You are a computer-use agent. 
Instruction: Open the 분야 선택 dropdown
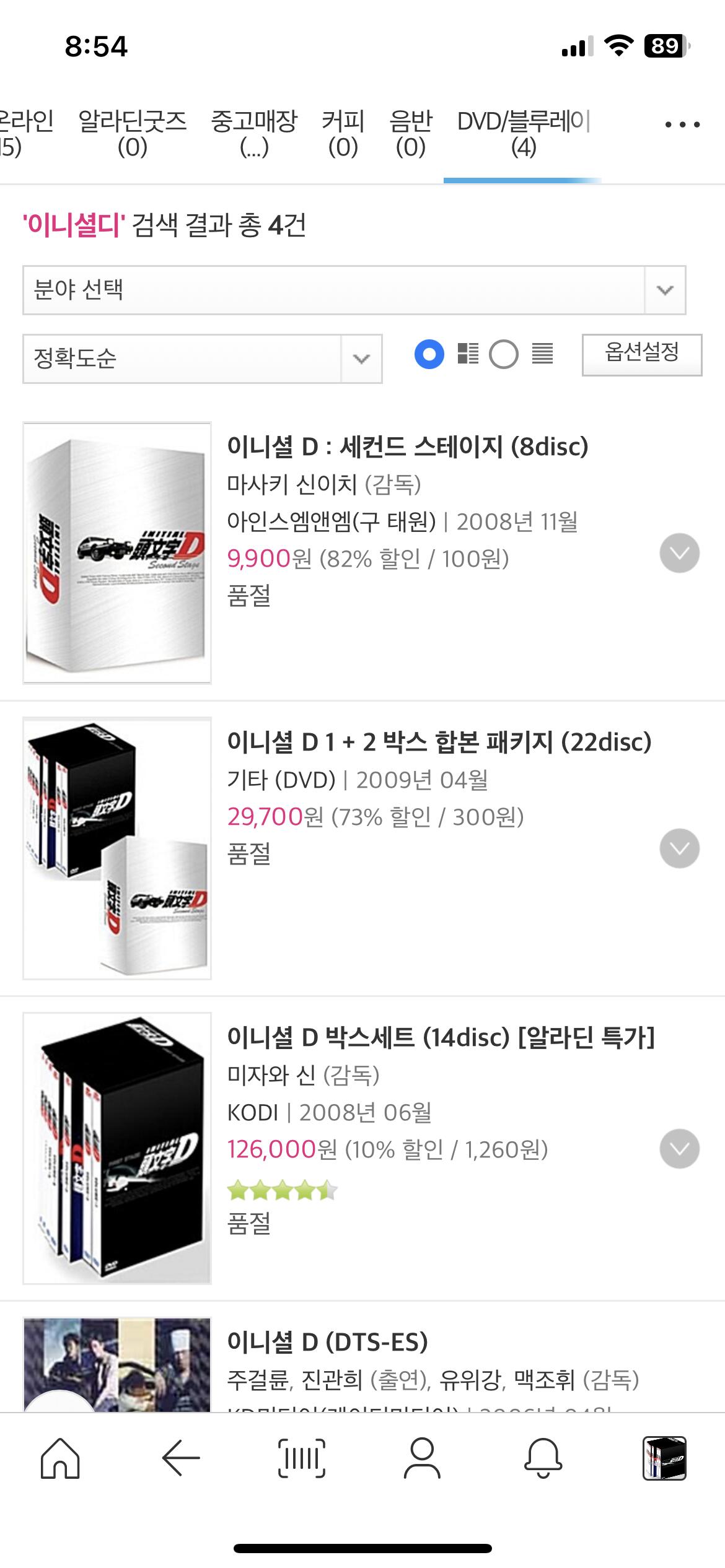(x=354, y=290)
